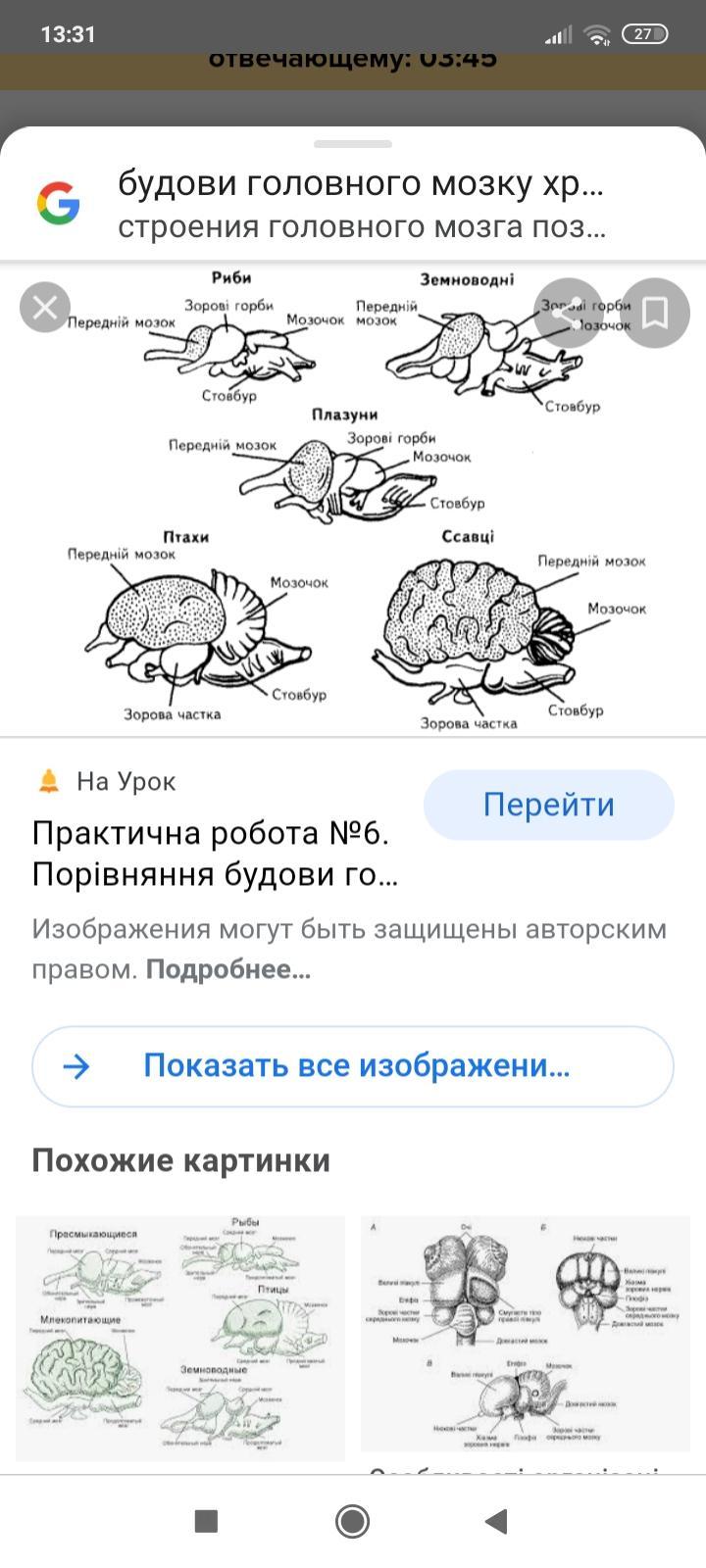Open the Подробнее copyright link
Screen dimensions: 706x1568
click(x=227, y=969)
